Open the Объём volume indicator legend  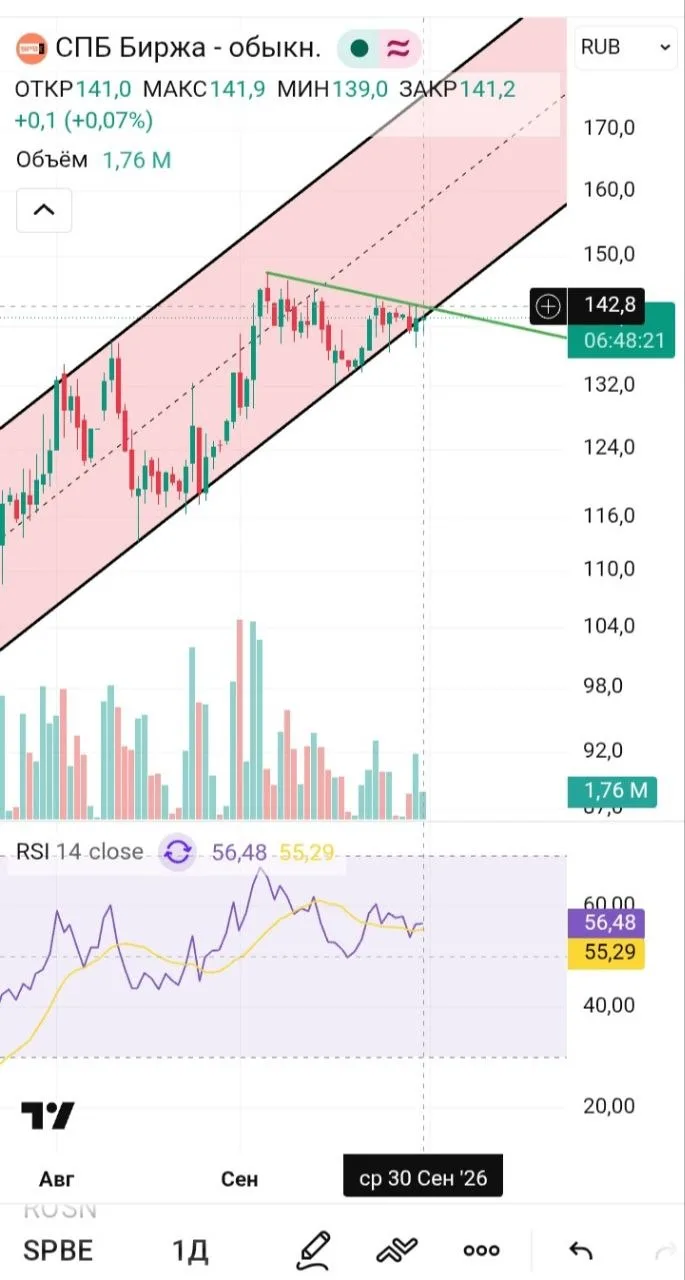coord(52,159)
